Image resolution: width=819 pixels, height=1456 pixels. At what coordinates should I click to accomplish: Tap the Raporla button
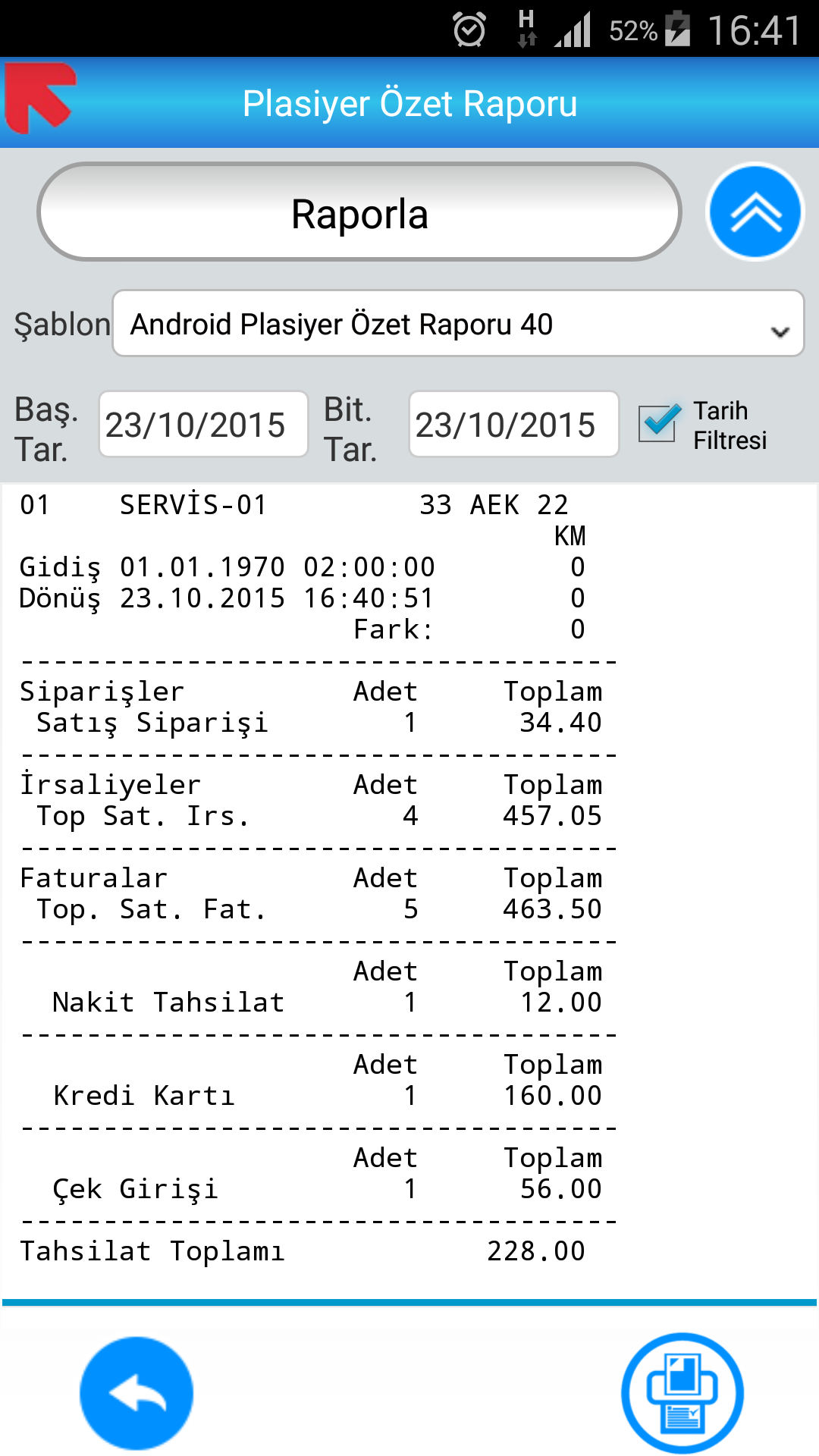359,212
